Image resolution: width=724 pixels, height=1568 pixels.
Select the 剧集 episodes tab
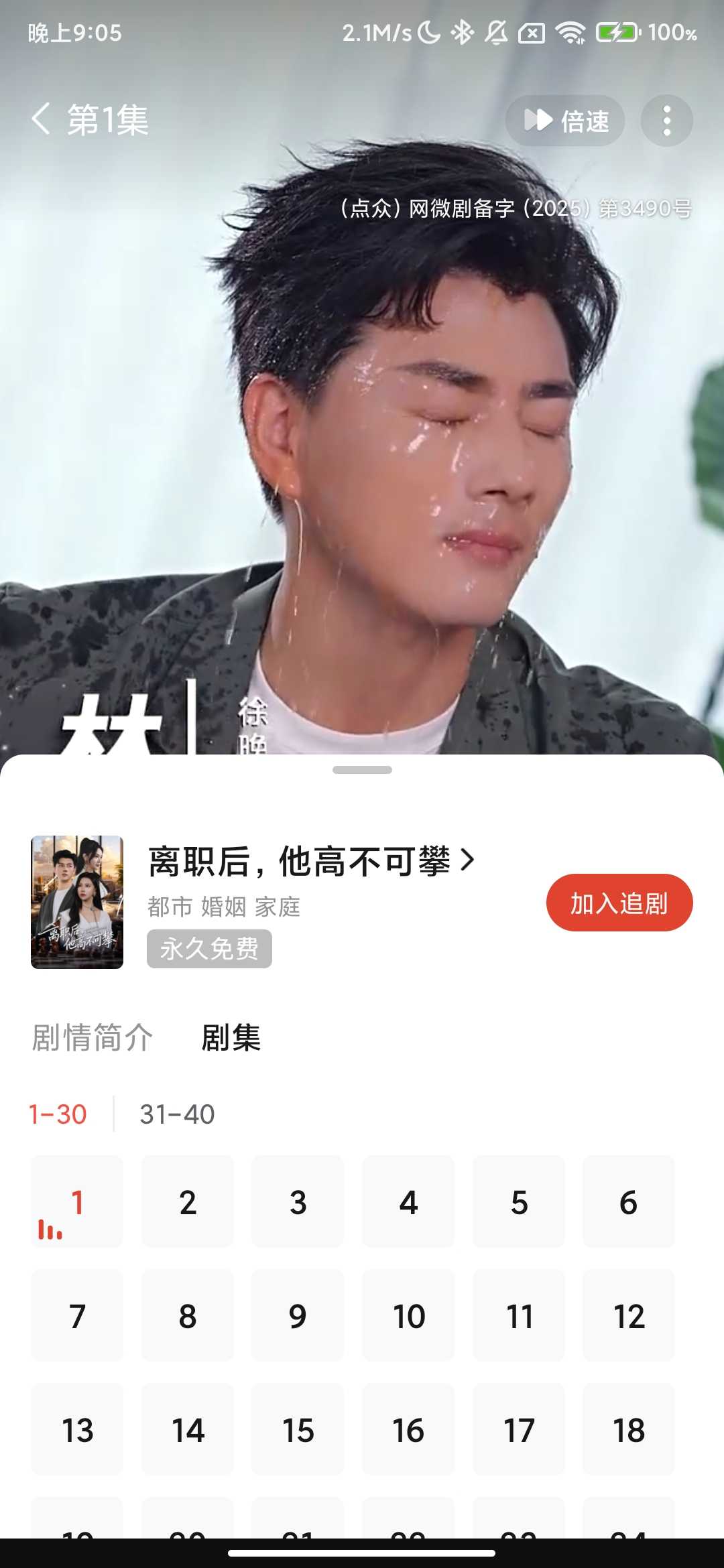click(x=231, y=1038)
